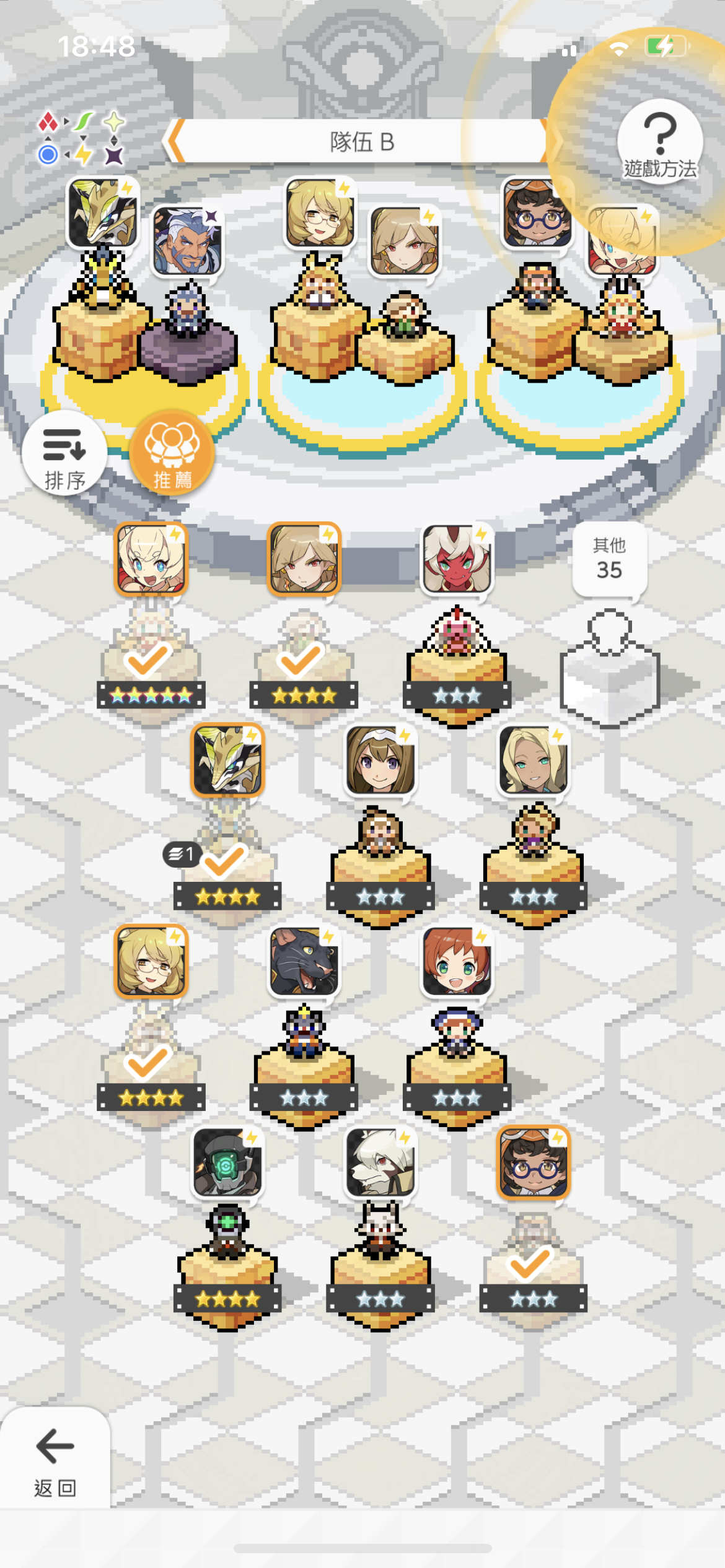Open the element affinity chart icon

coord(81,139)
